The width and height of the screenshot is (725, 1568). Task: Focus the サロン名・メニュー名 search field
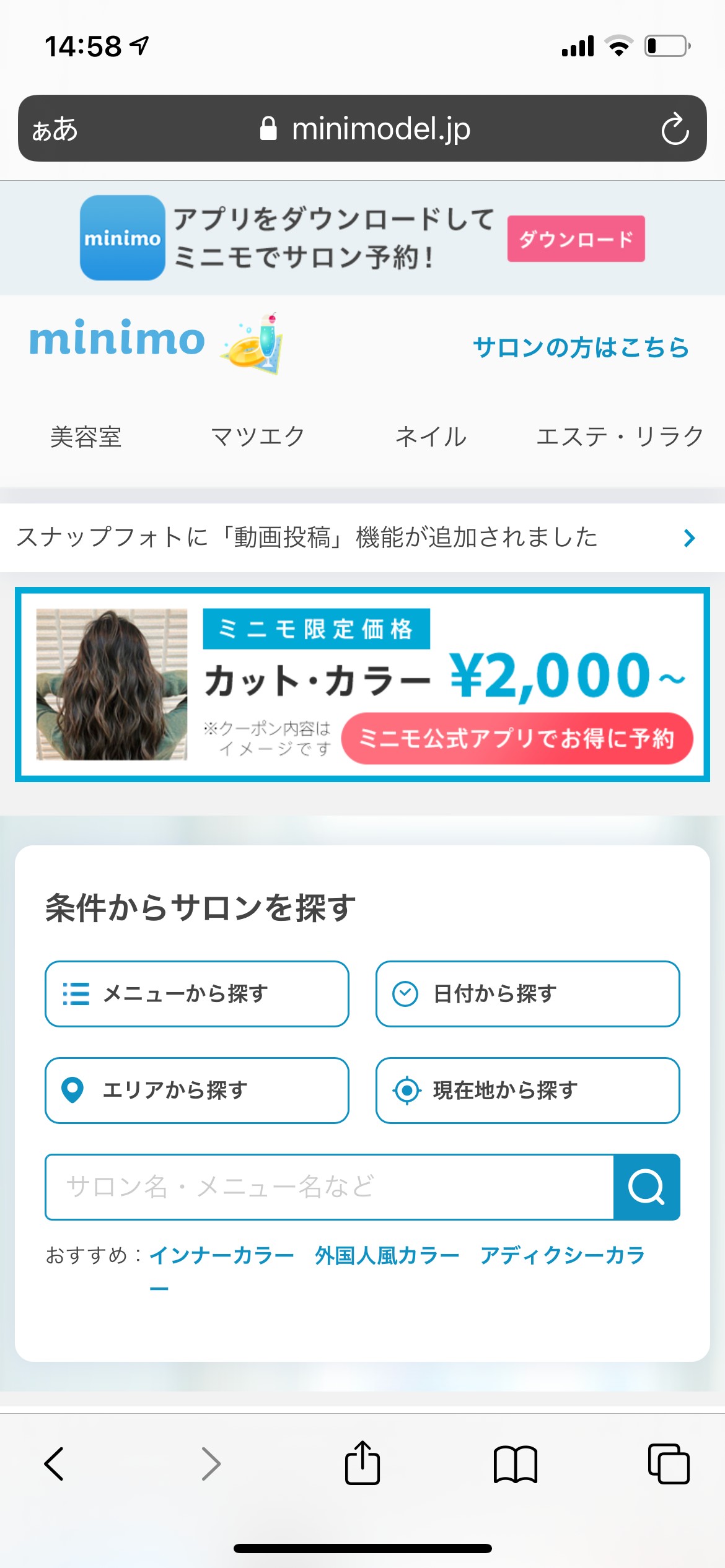330,1187
